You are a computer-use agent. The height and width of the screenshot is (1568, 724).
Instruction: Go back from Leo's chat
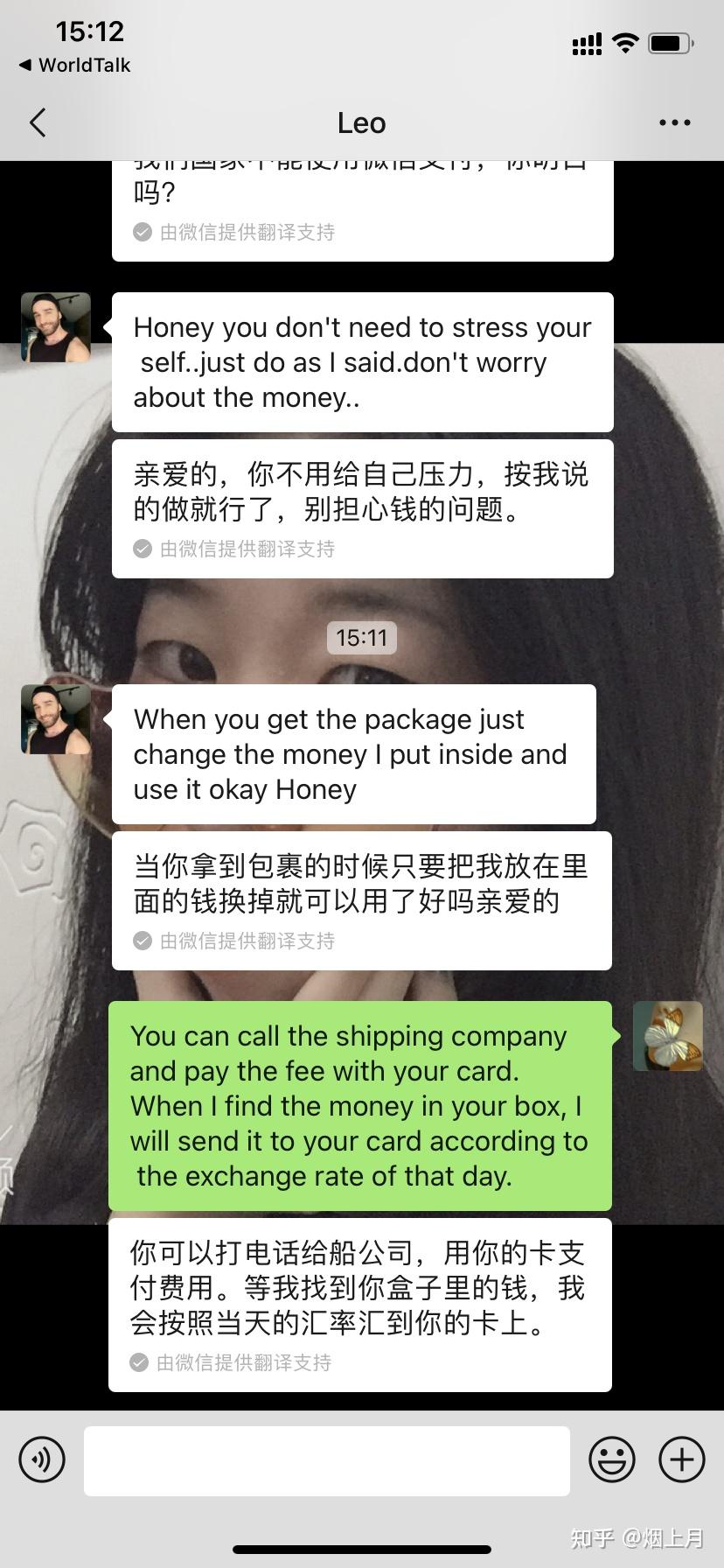38,123
